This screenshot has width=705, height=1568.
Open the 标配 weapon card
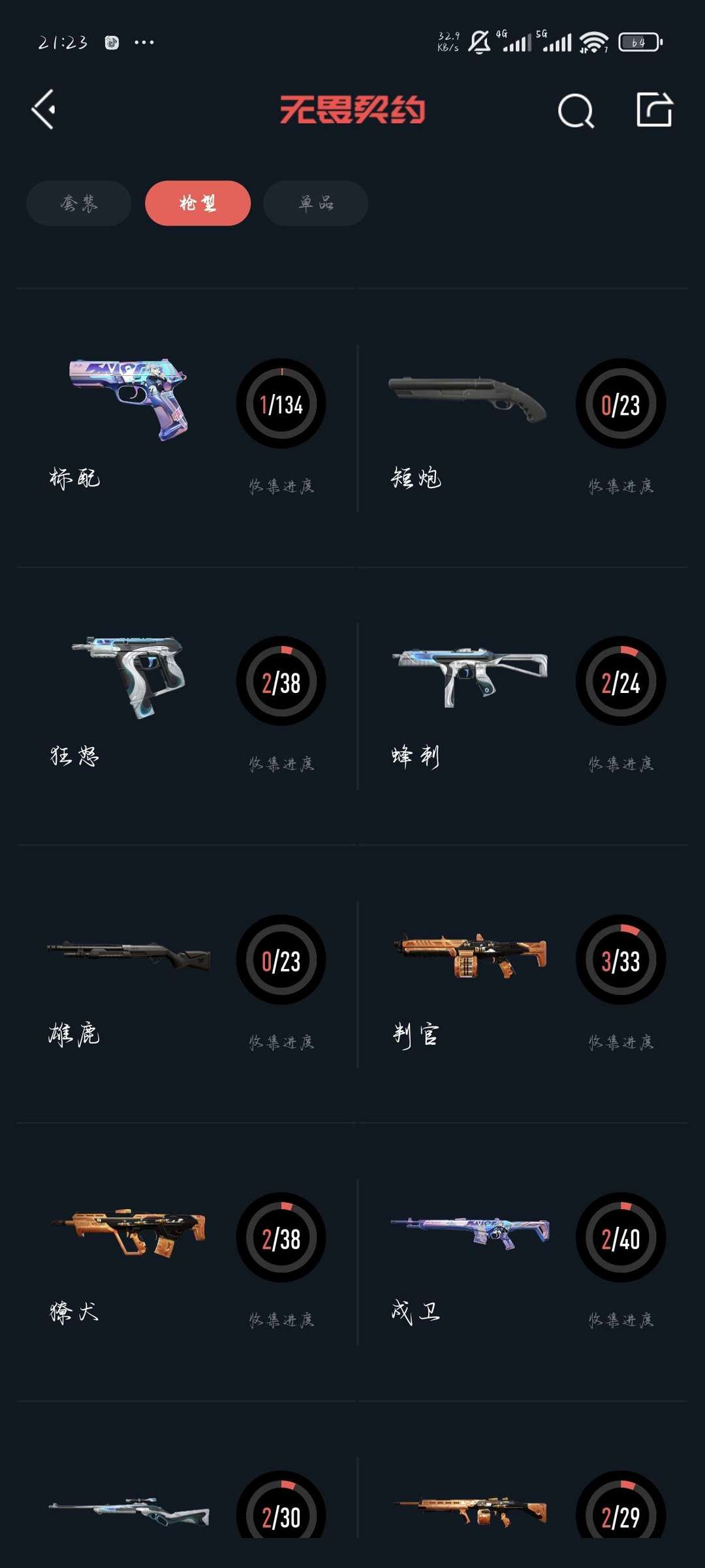pos(187,427)
